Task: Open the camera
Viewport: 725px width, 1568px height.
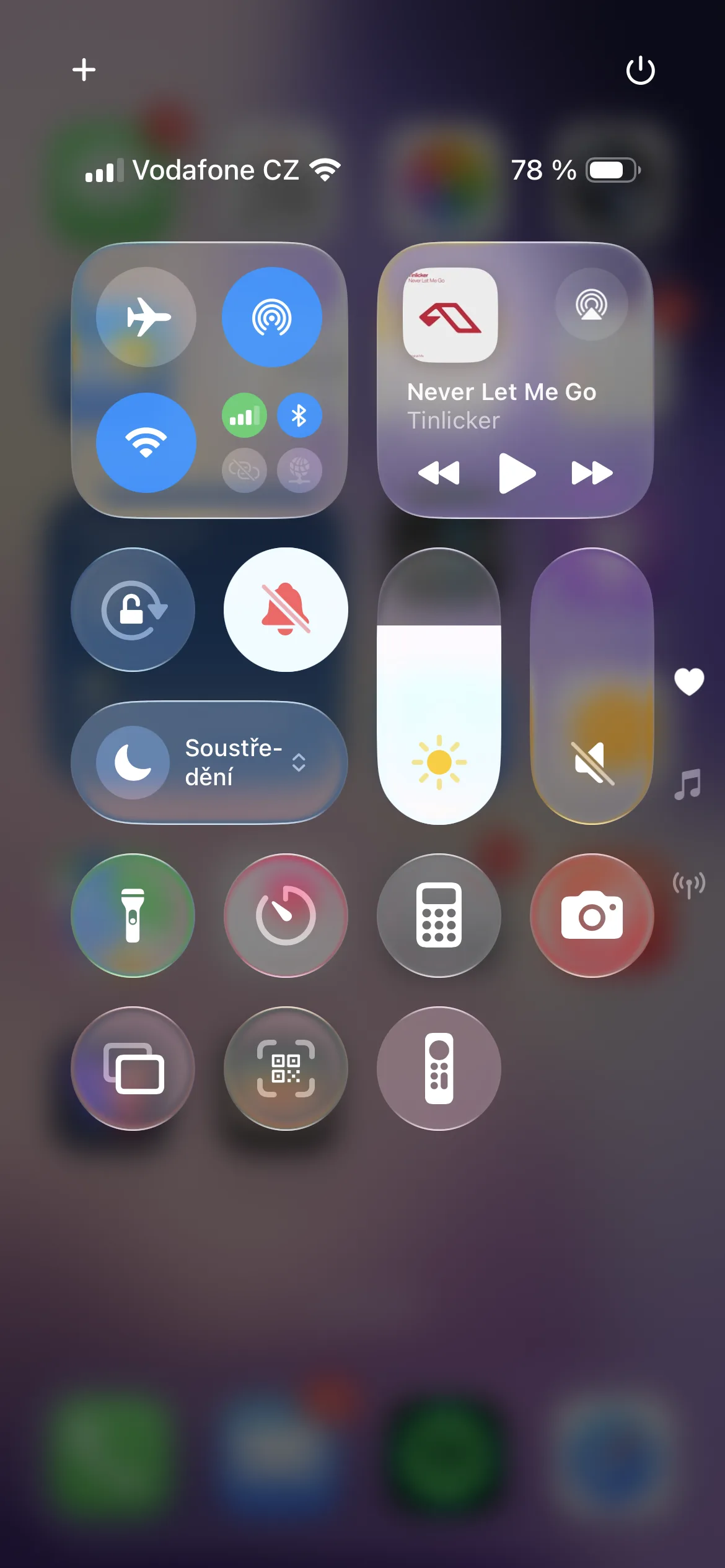Action: (x=592, y=915)
